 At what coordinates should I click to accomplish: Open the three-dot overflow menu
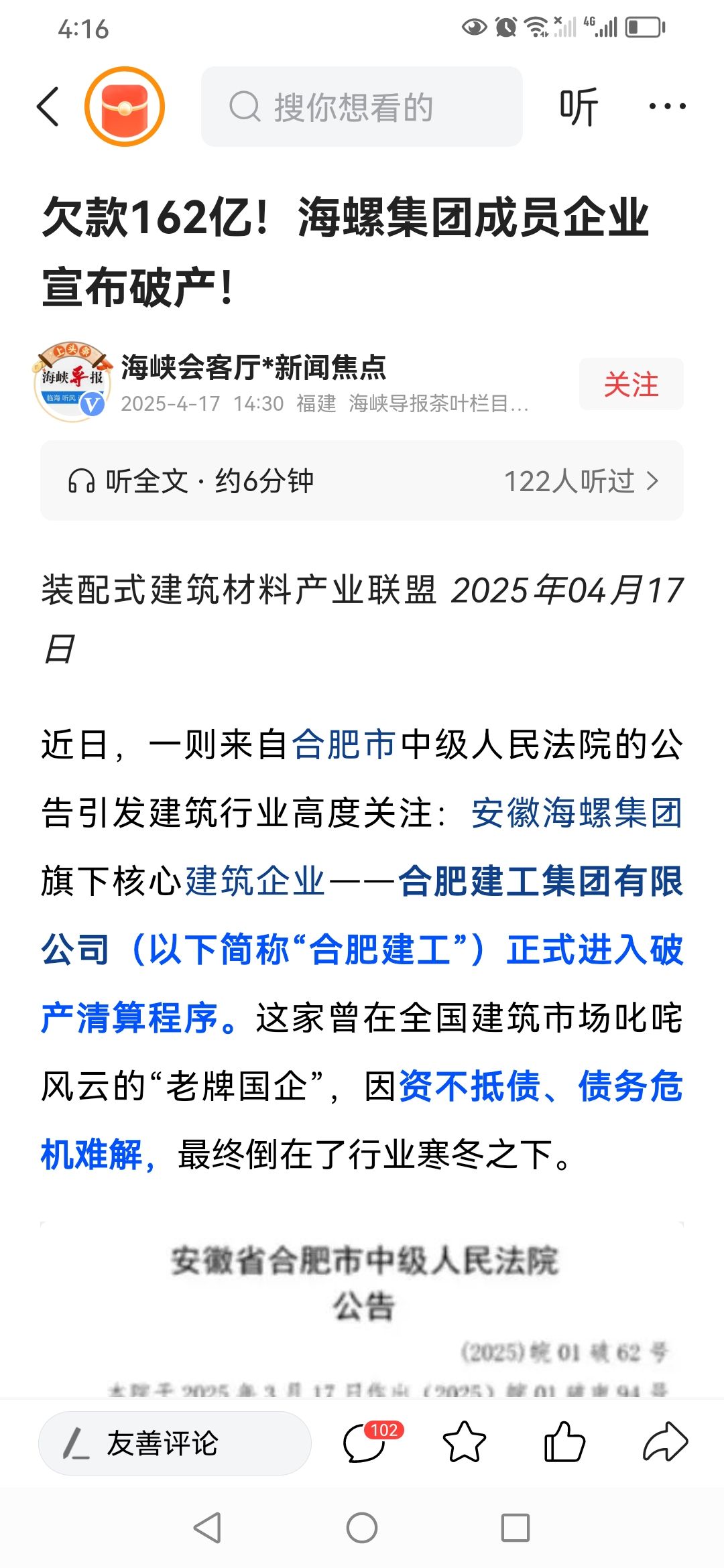(667, 106)
